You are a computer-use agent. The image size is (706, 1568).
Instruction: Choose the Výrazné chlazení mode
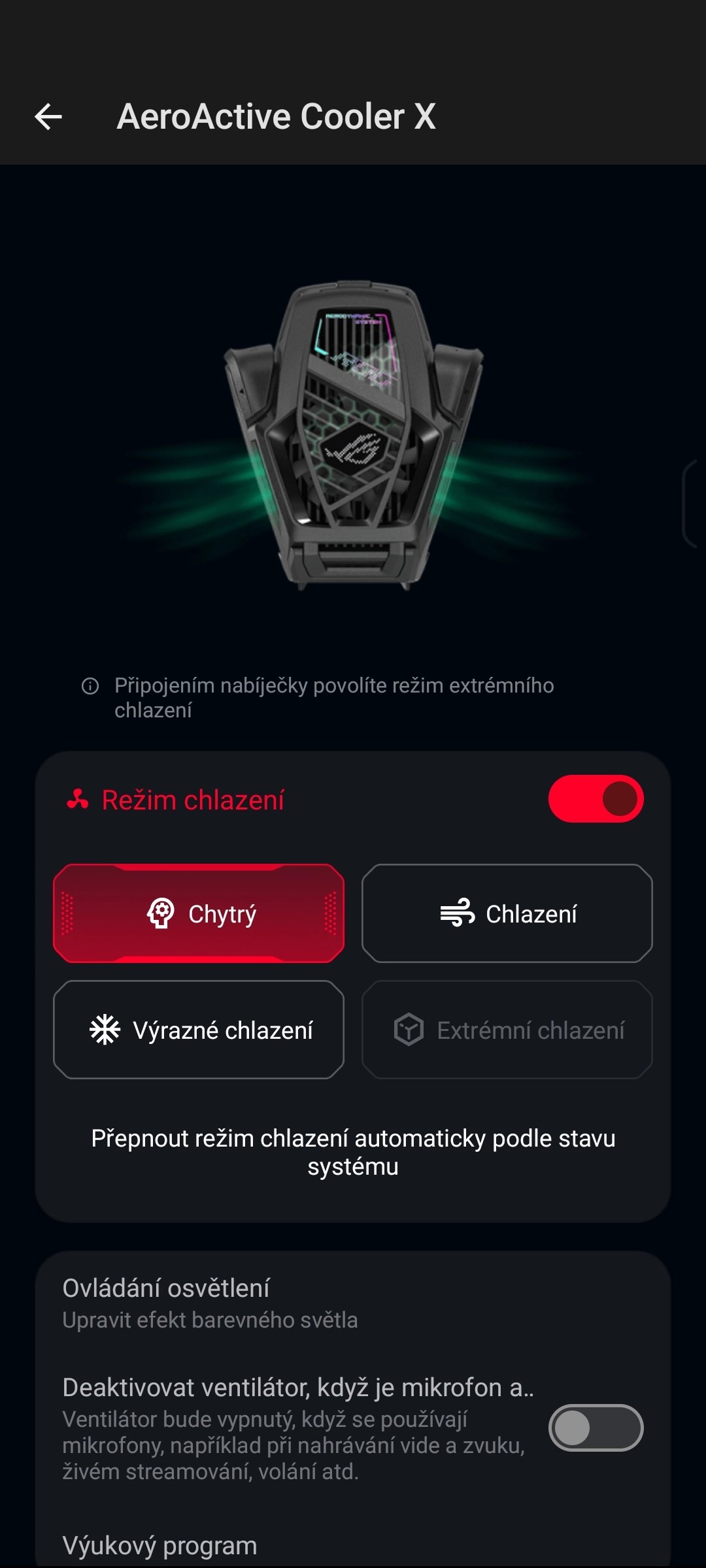tap(199, 1030)
